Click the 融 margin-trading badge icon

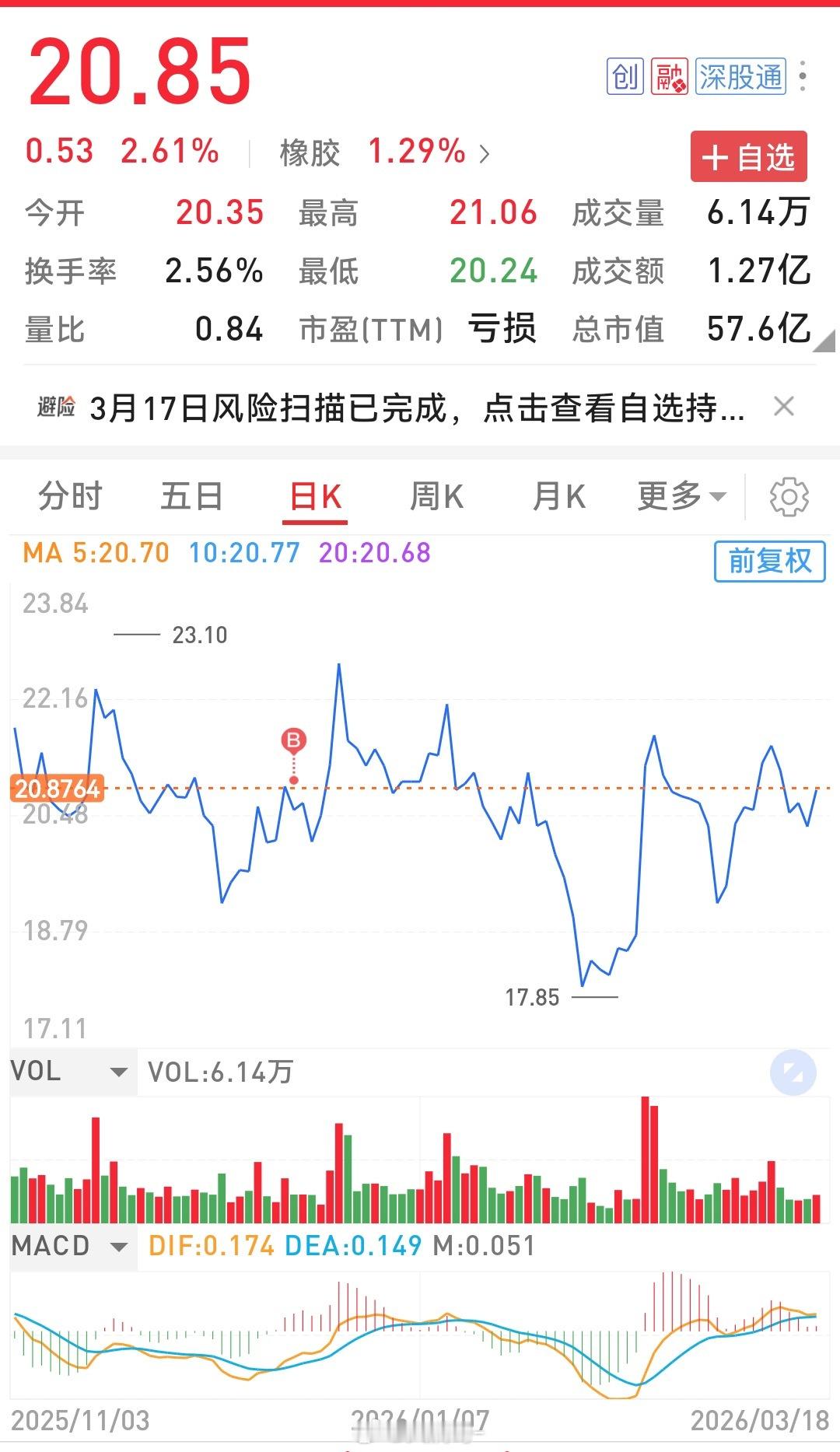click(670, 75)
